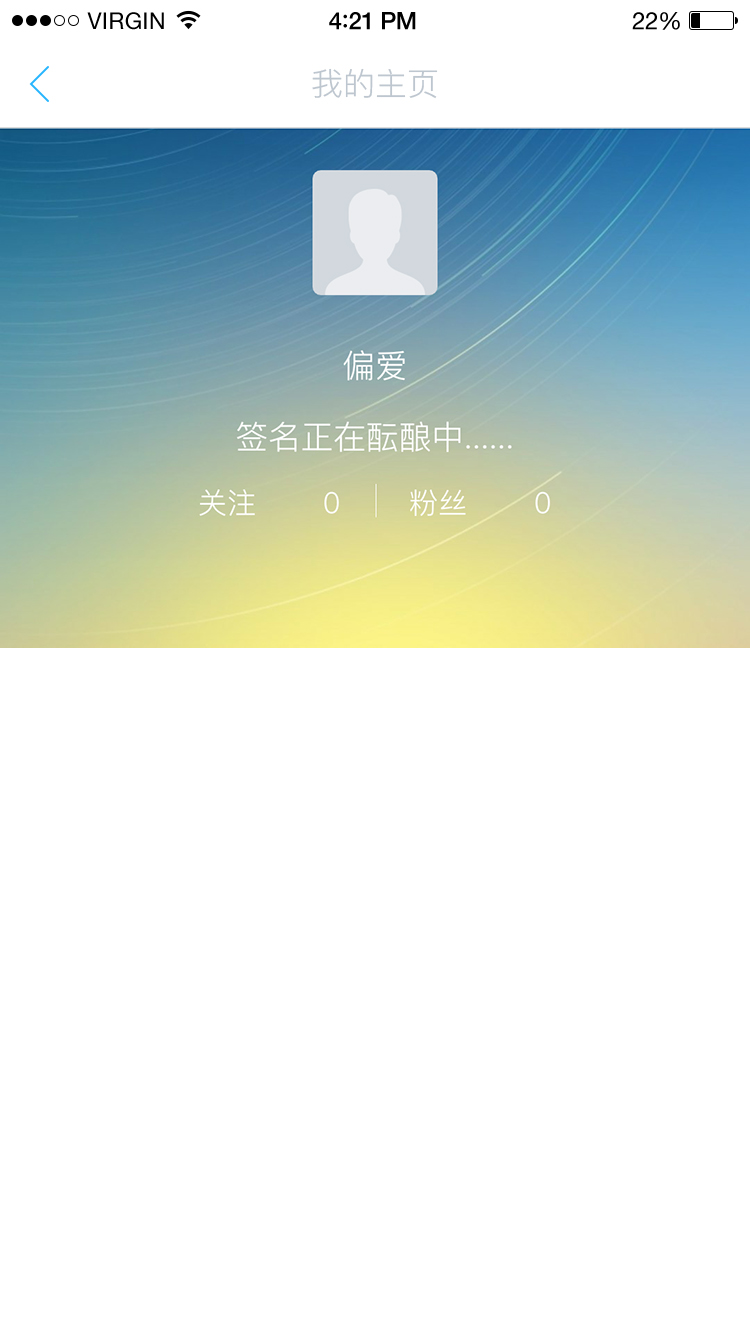Go back using the top-left arrow
The height and width of the screenshot is (1334, 750).
40,85
